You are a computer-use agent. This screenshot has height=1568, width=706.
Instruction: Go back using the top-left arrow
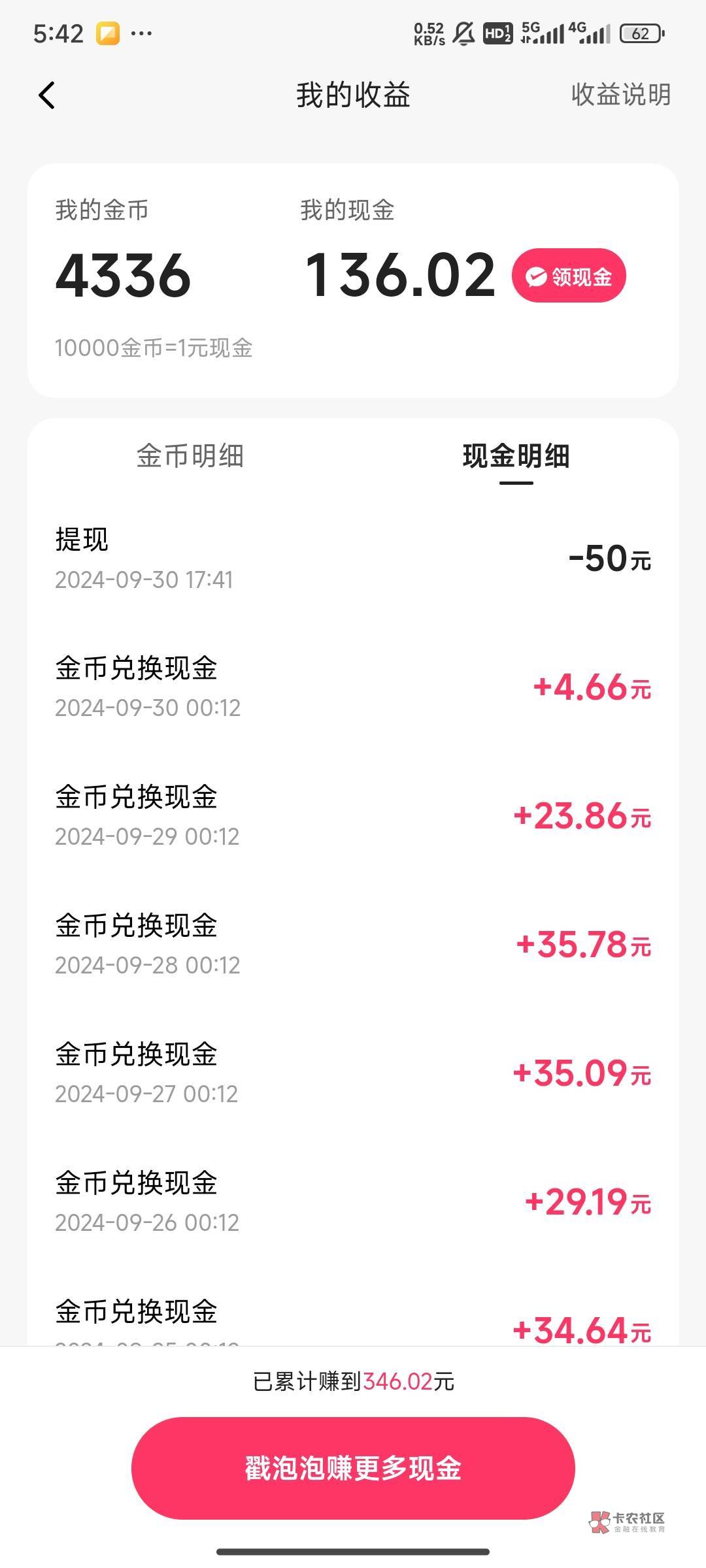tap(47, 95)
